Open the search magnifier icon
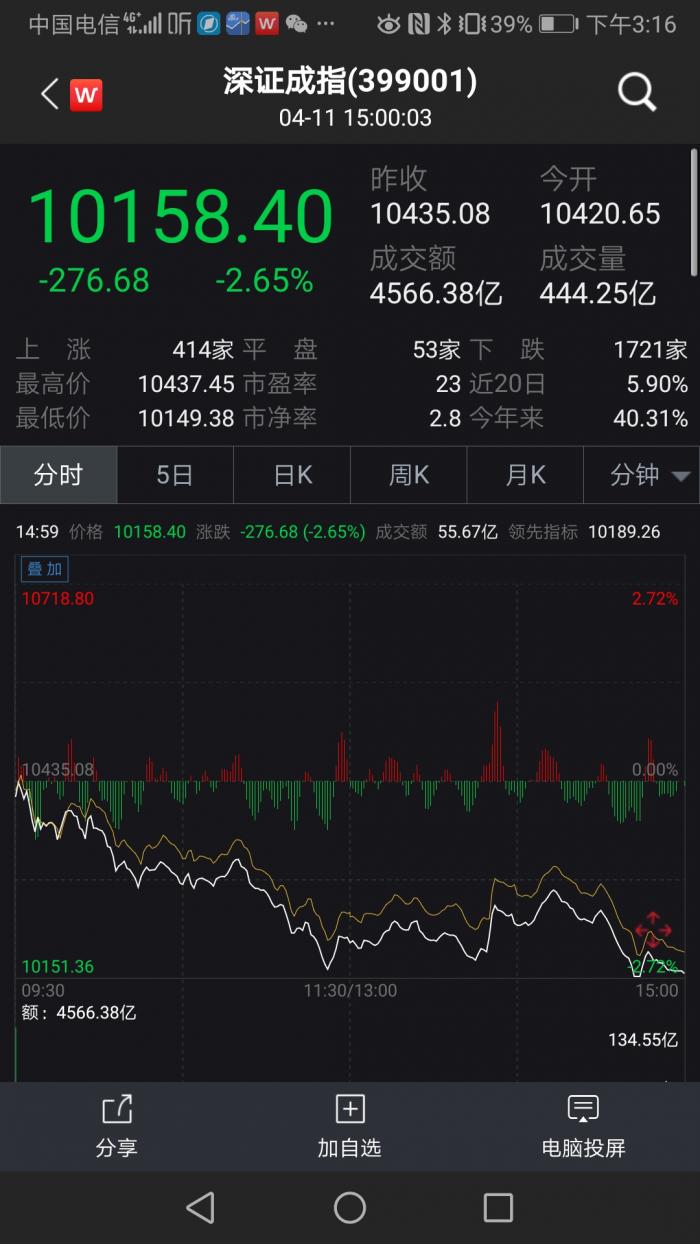The width and height of the screenshot is (700, 1244). click(636, 93)
